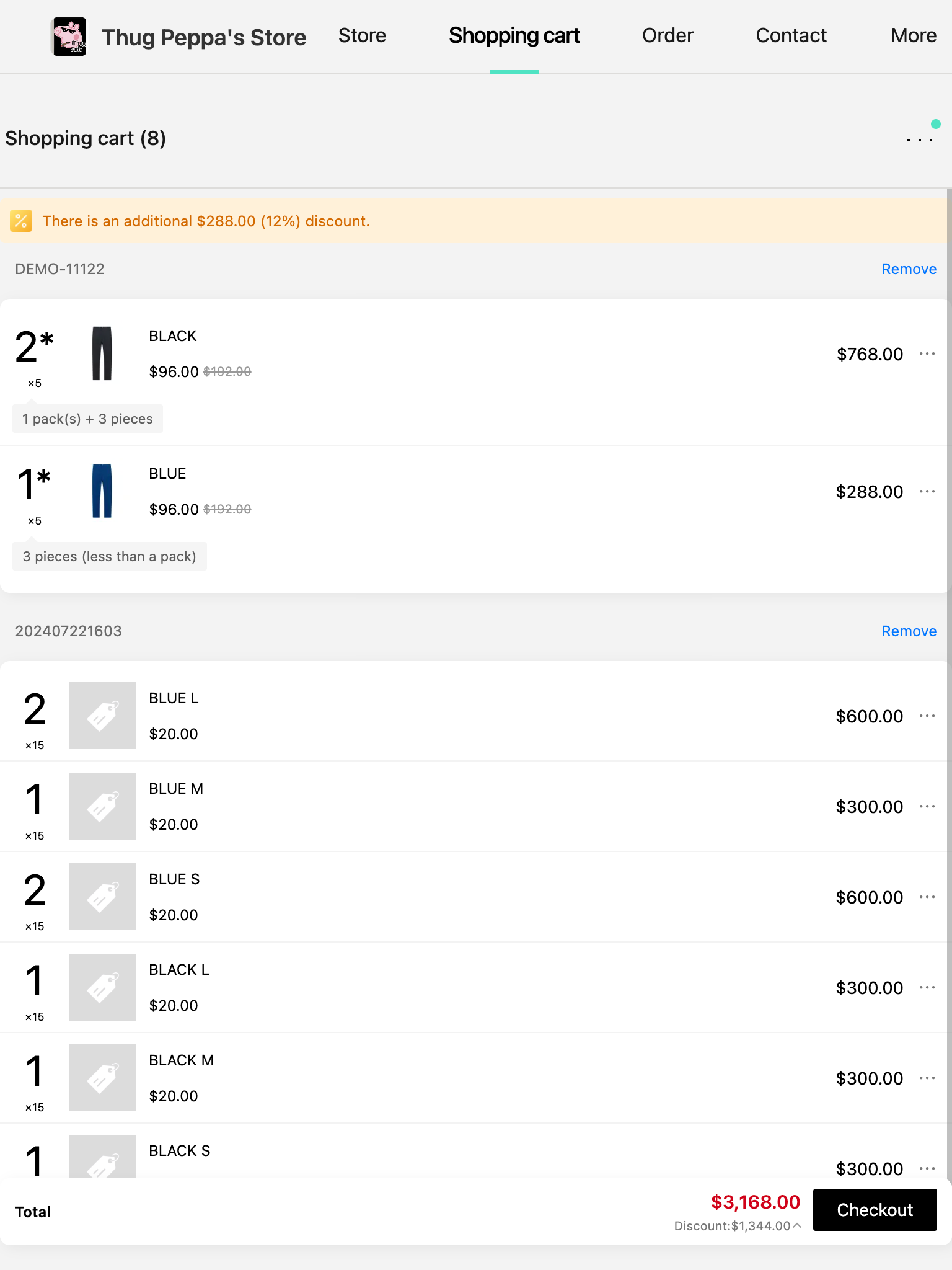Go to the Contact tab
The width and height of the screenshot is (952, 1270).
click(x=791, y=36)
